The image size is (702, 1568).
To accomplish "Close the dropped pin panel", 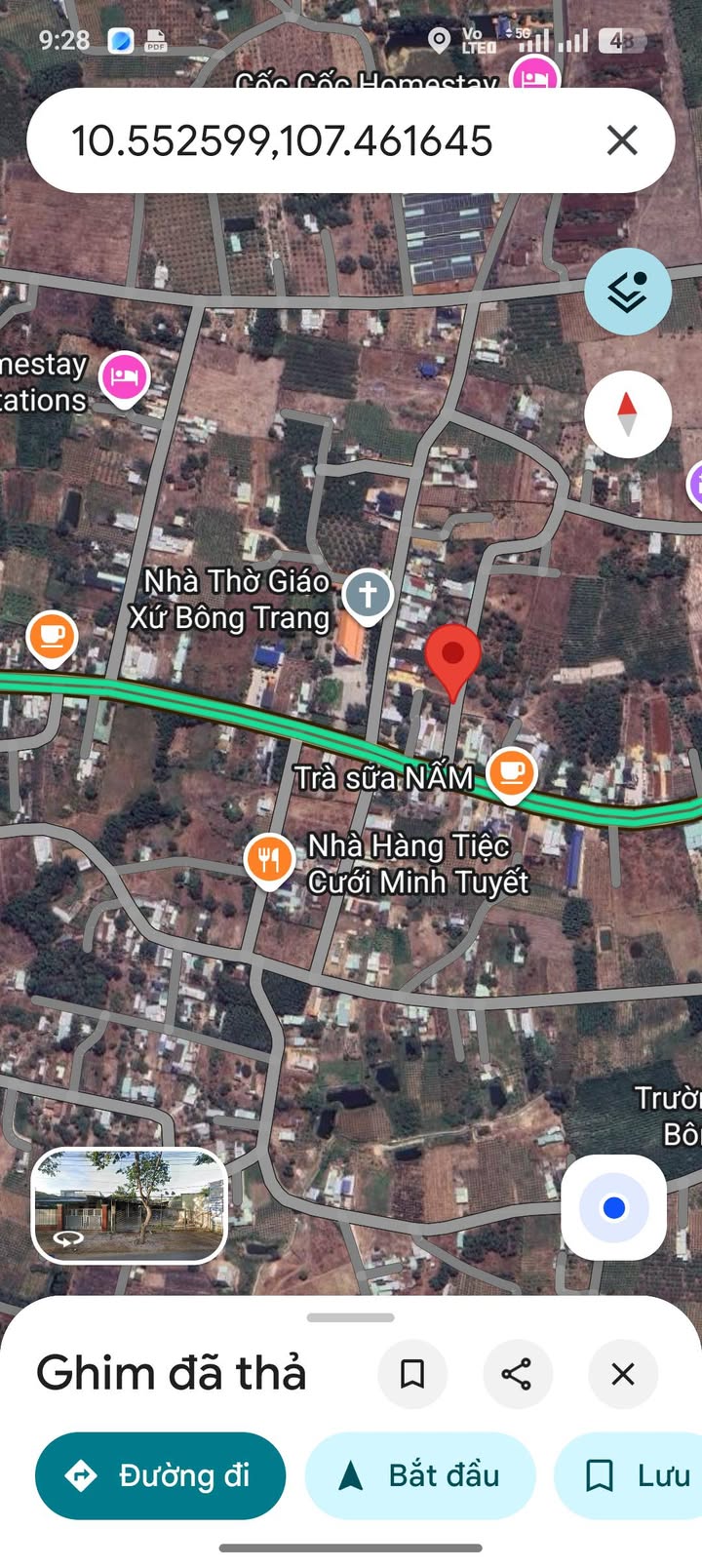I will pos(622,1374).
